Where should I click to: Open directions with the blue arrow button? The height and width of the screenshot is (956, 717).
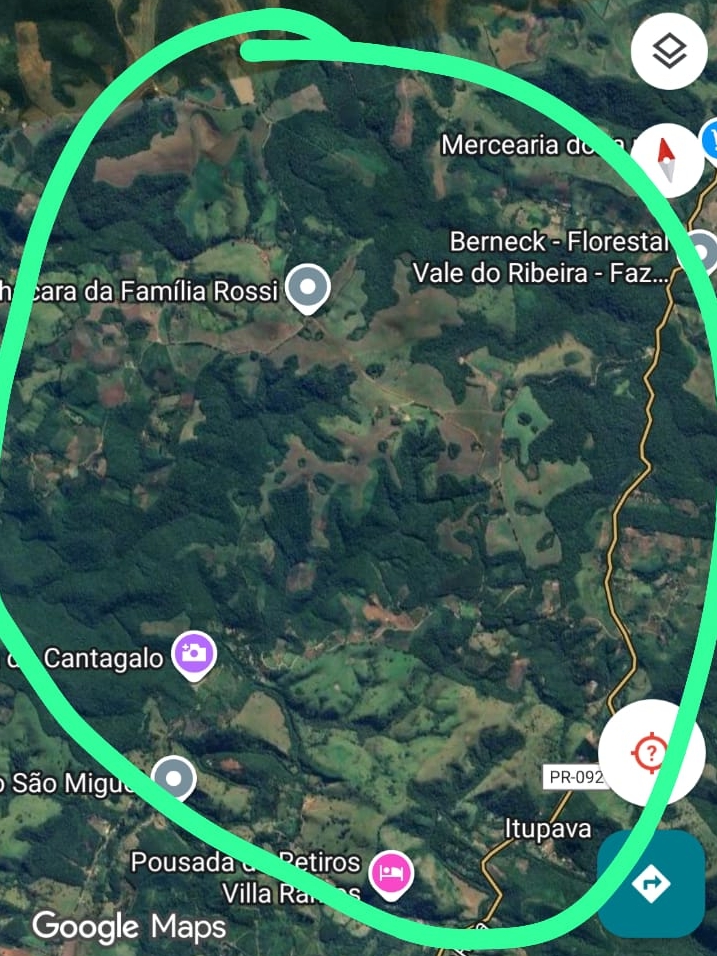coord(651,884)
